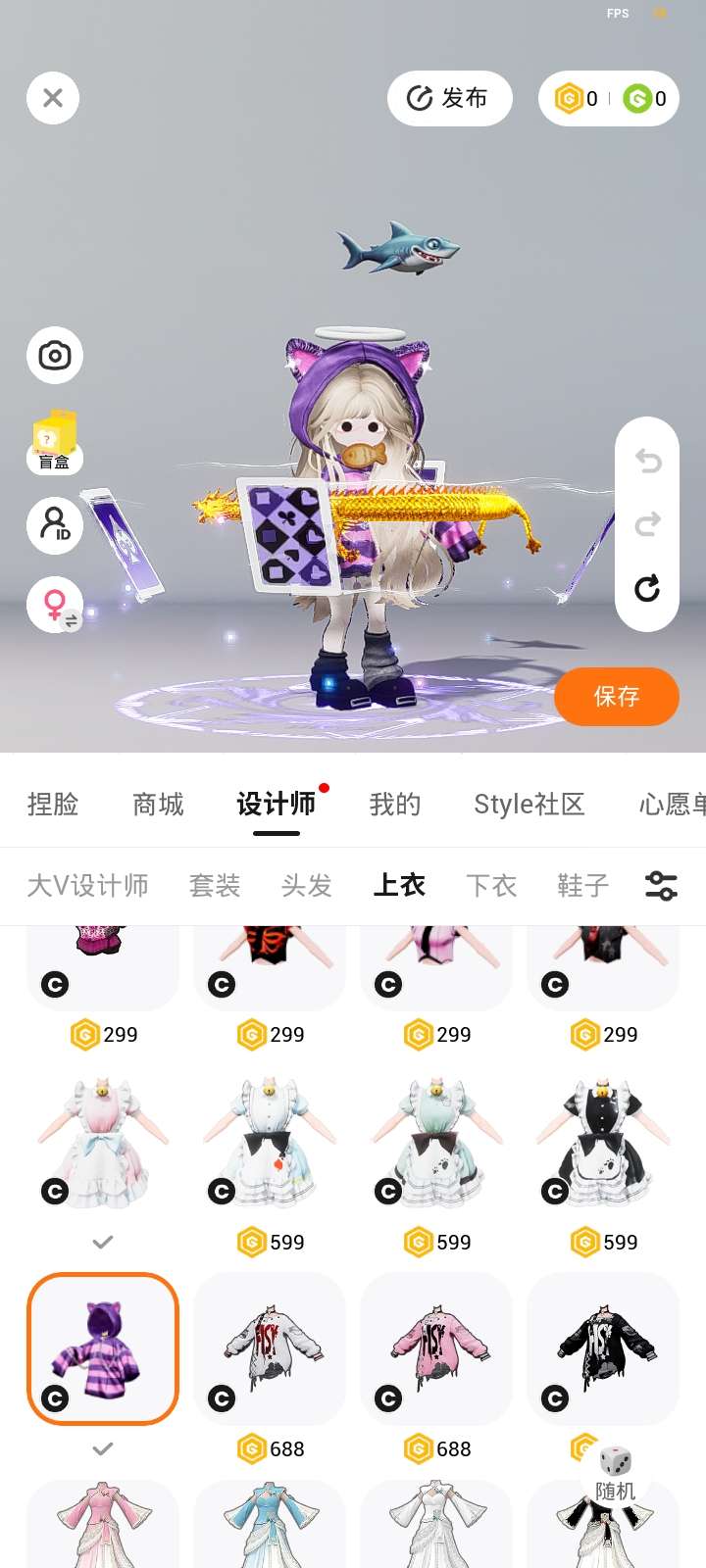706x1568 pixels.
Task: Switch avatar gender
Action: tap(55, 604)
